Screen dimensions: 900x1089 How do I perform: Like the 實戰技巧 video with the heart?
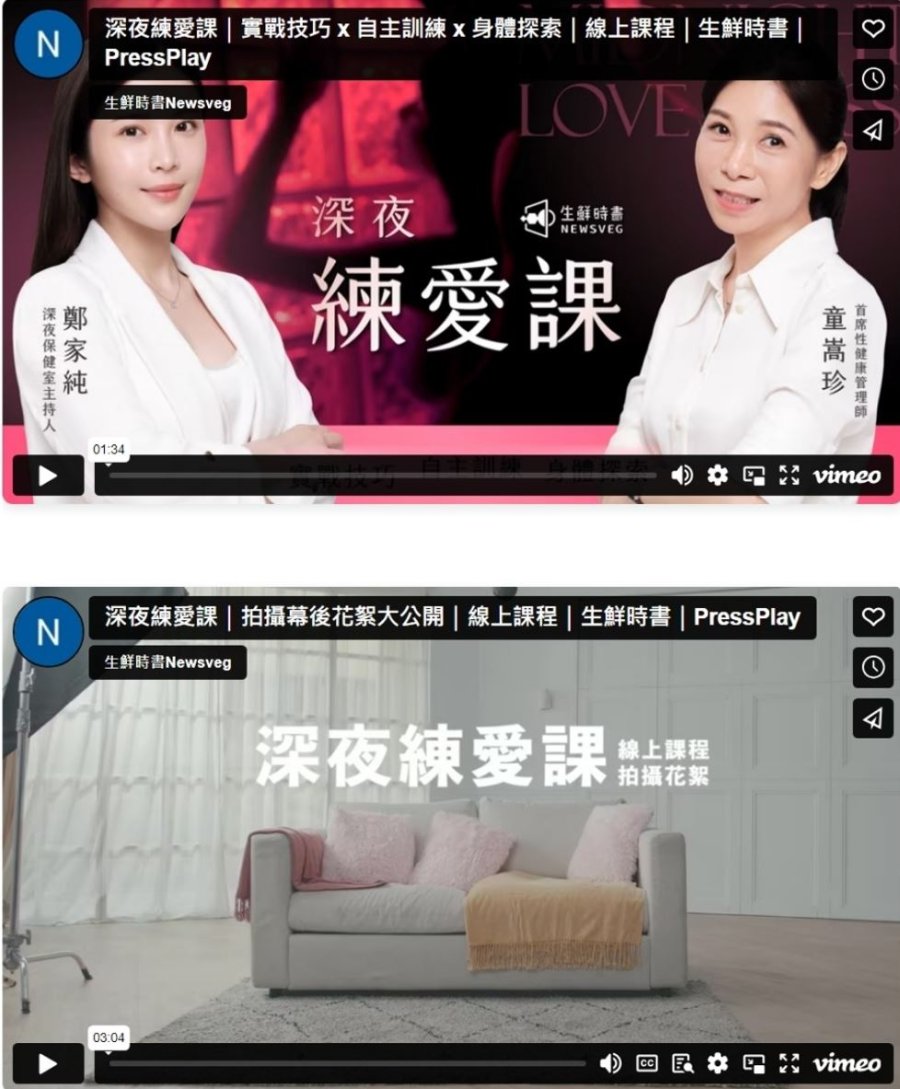click(x=873, y=29)
